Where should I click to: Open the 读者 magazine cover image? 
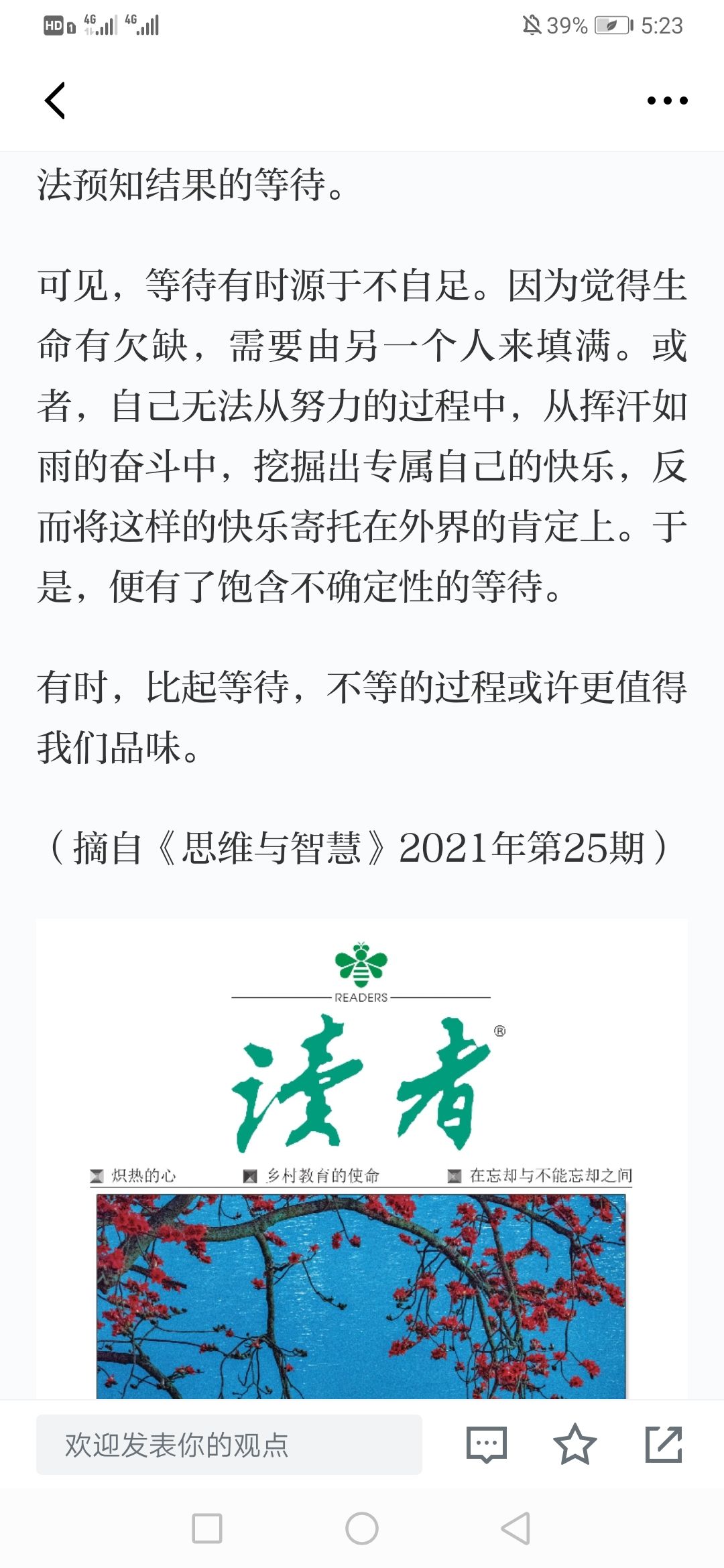tap(362, 1159)
